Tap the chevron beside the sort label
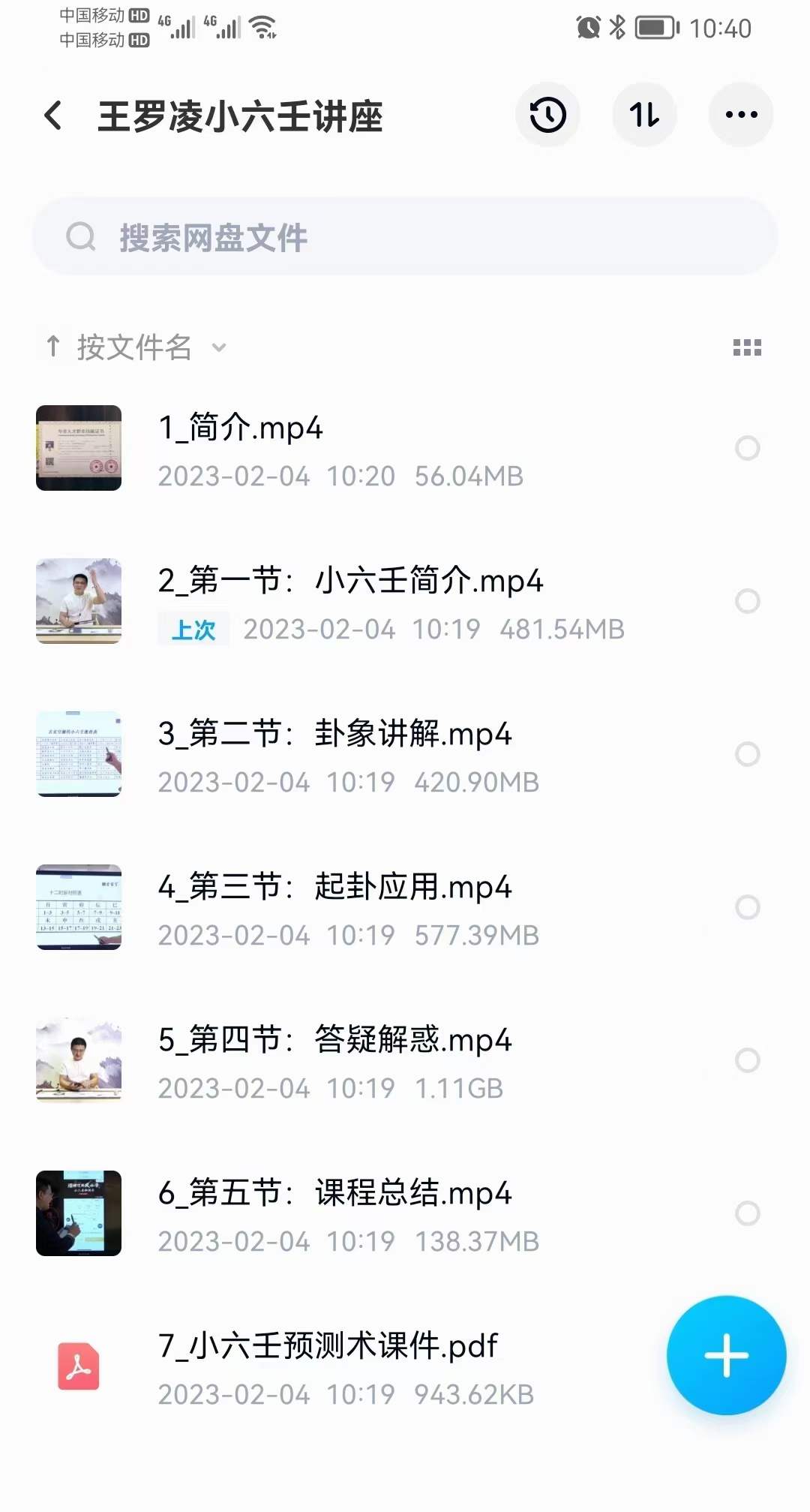Image resolution: width=810 pixels, height=1512 pixels. (217, 349)
